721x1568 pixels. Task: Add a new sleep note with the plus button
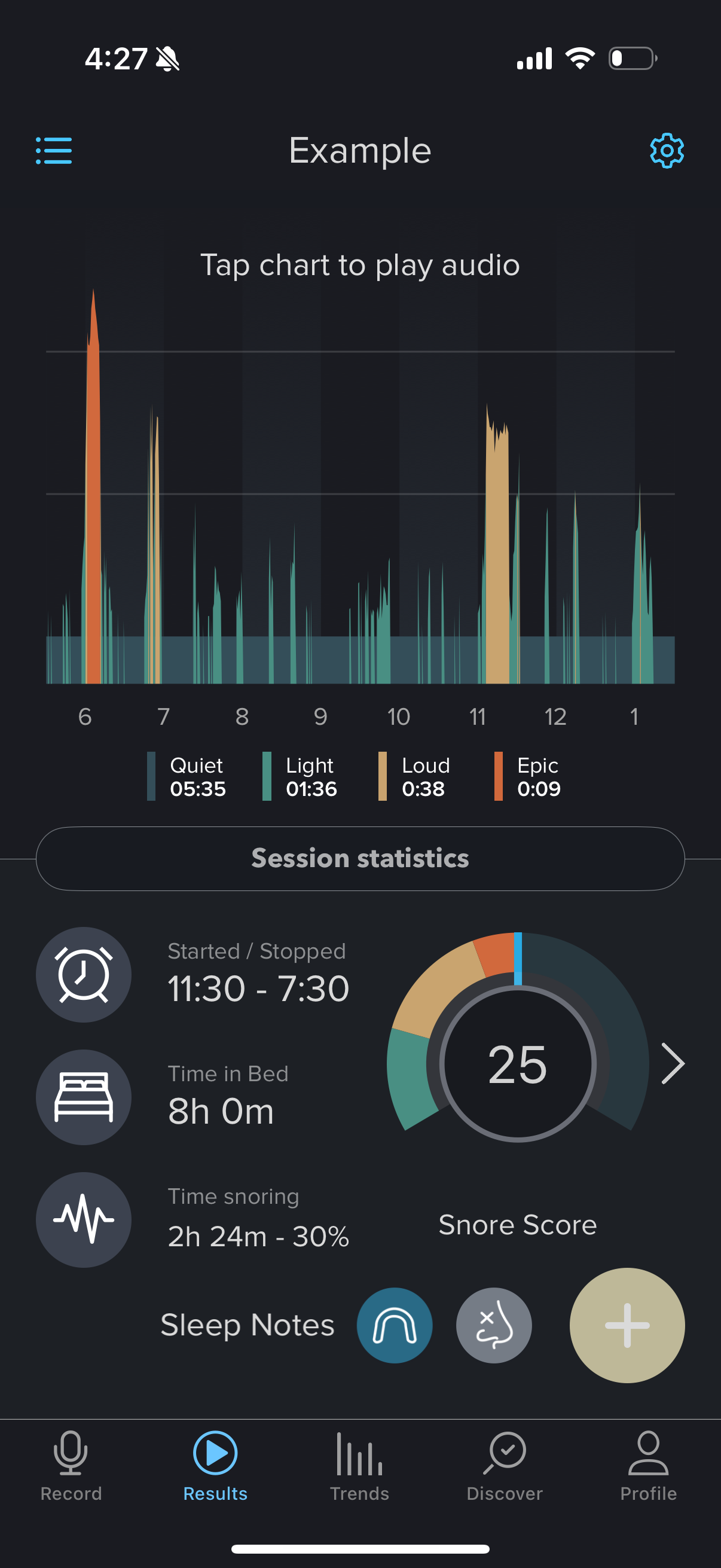pyautogui.click(x=627, y=1325)
